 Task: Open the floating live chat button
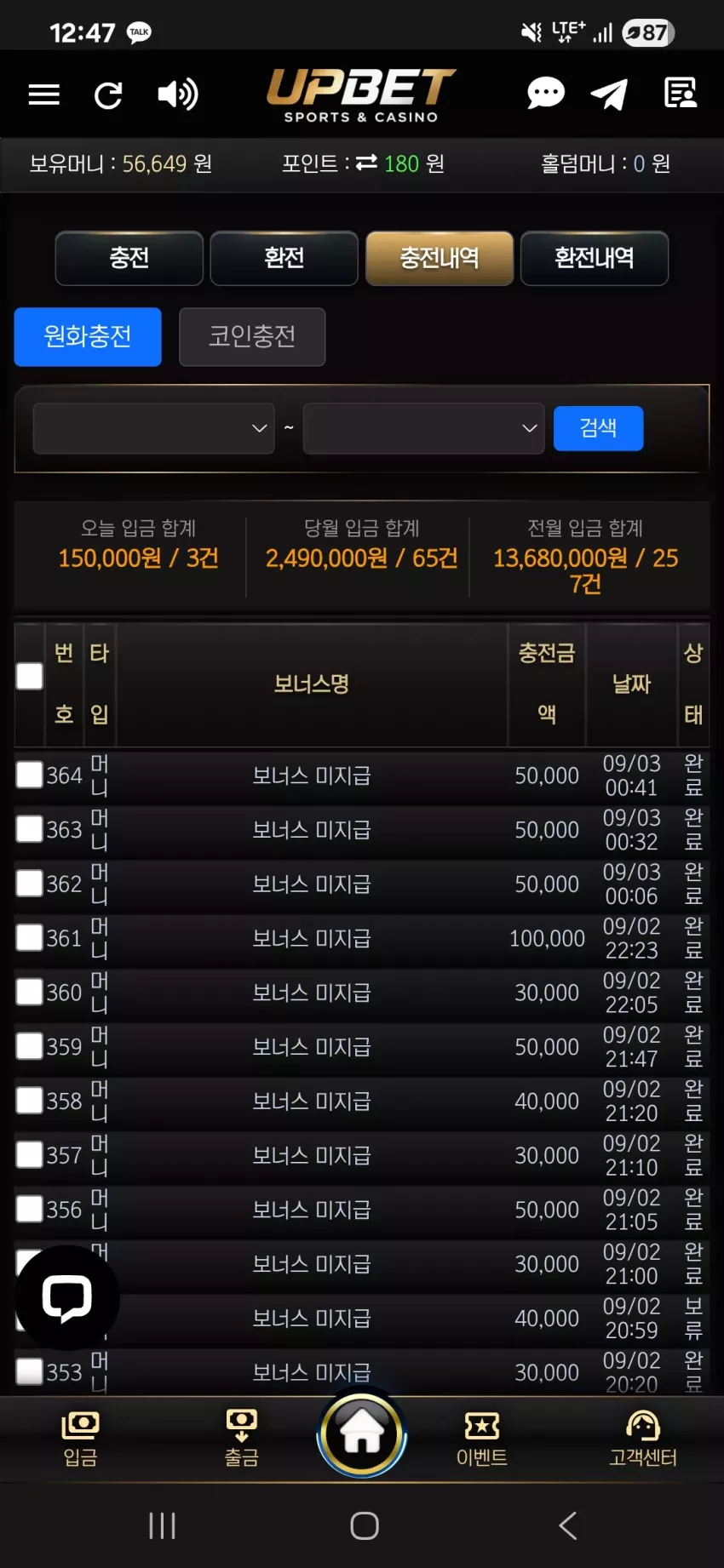[x=67, y=1298]
